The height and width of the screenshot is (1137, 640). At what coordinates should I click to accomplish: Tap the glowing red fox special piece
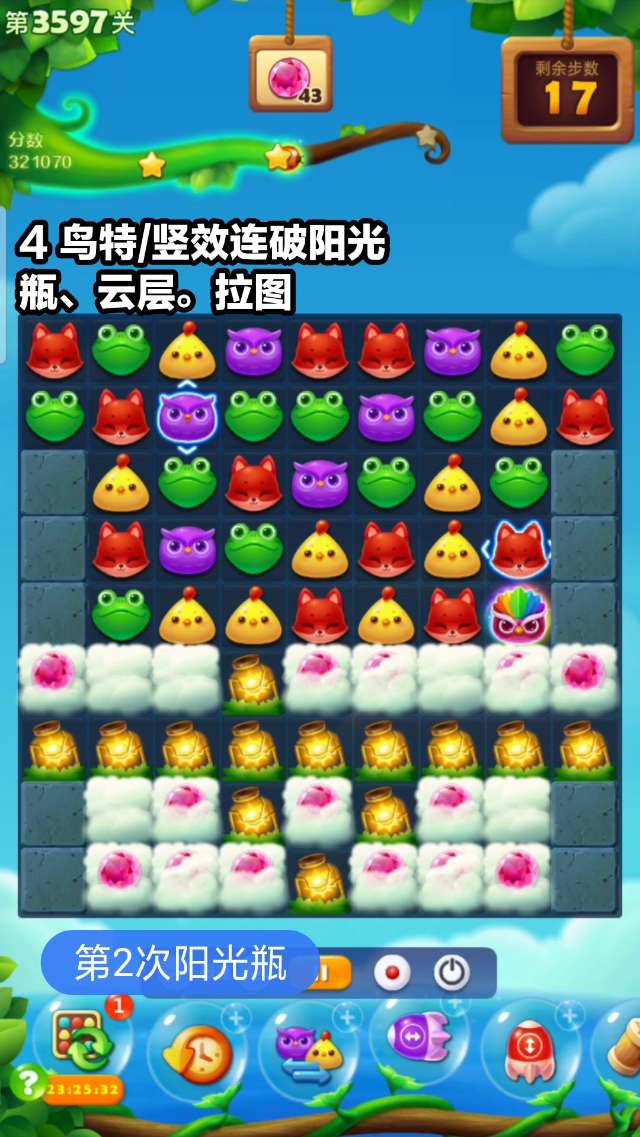(x=518, y=550)
